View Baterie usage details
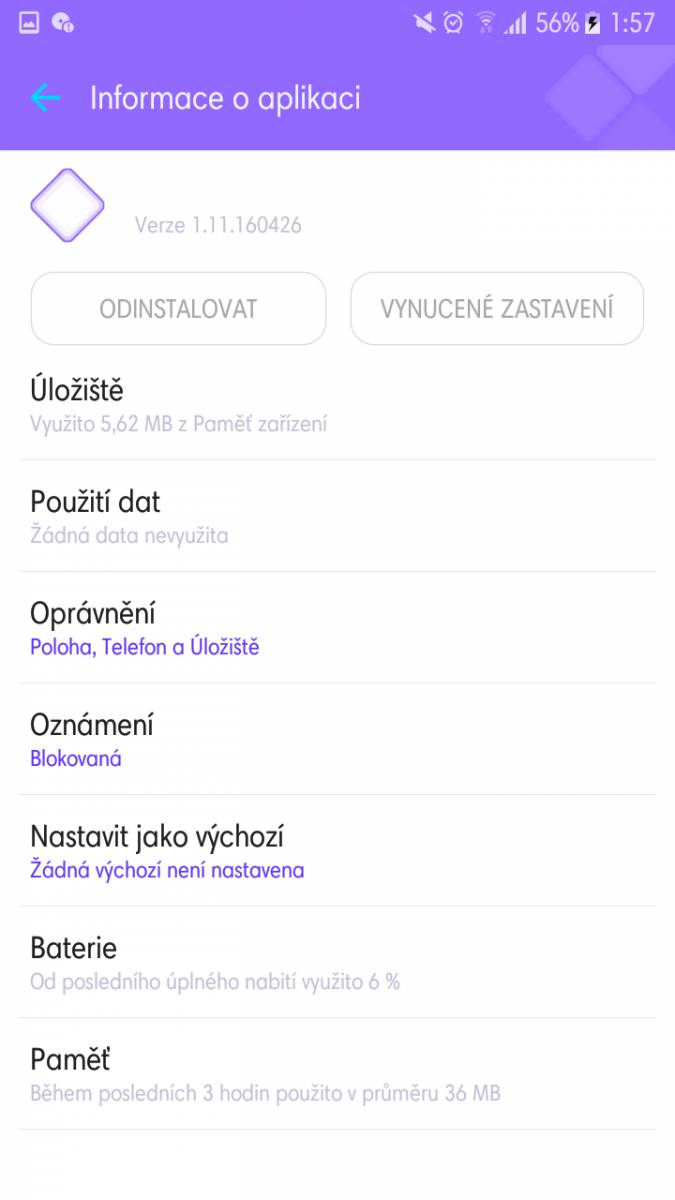This screenshot has width=675, height=1200. [x=337, y=963]
